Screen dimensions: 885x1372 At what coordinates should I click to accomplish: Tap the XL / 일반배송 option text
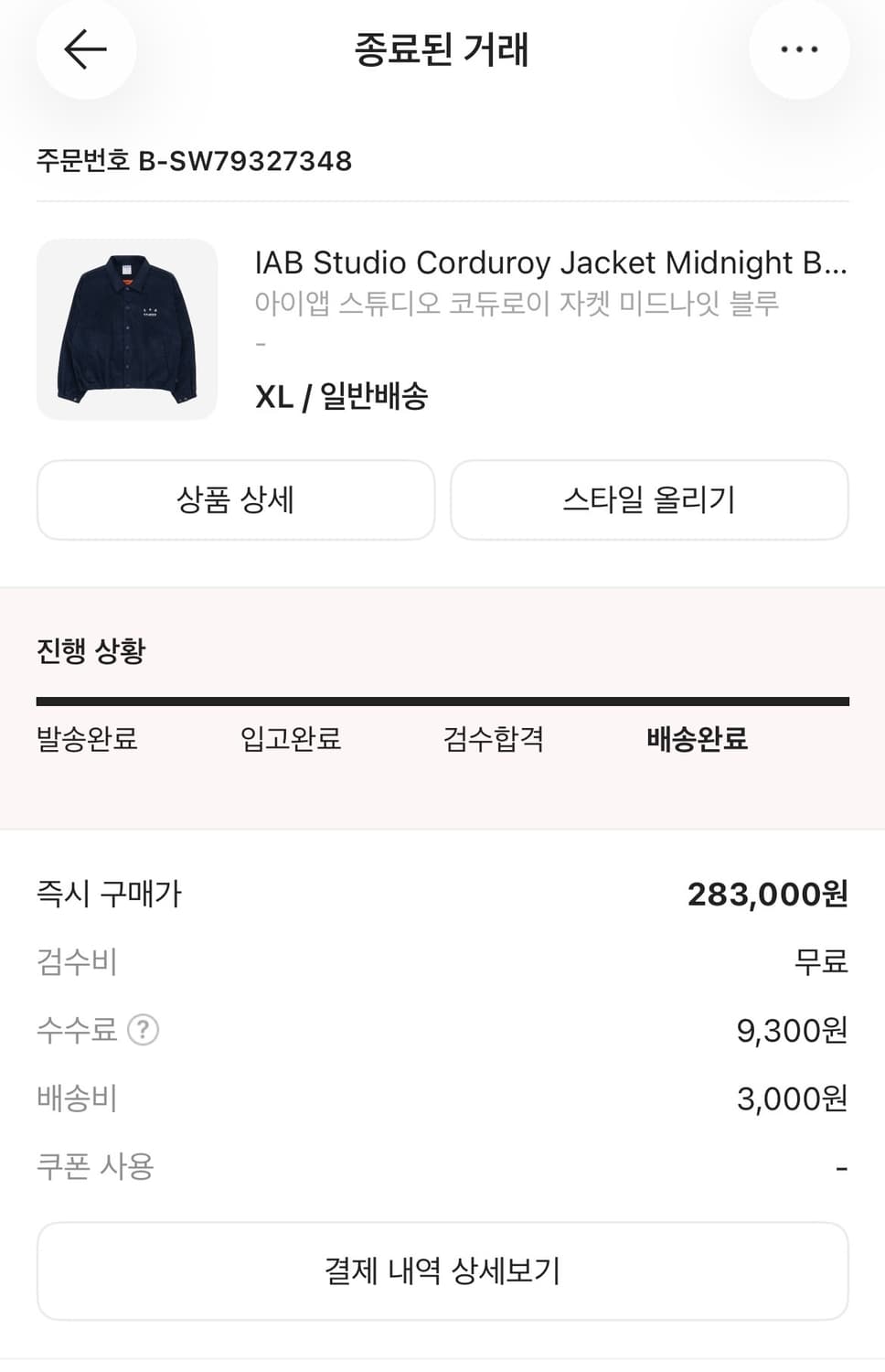(x=342, y=397)
